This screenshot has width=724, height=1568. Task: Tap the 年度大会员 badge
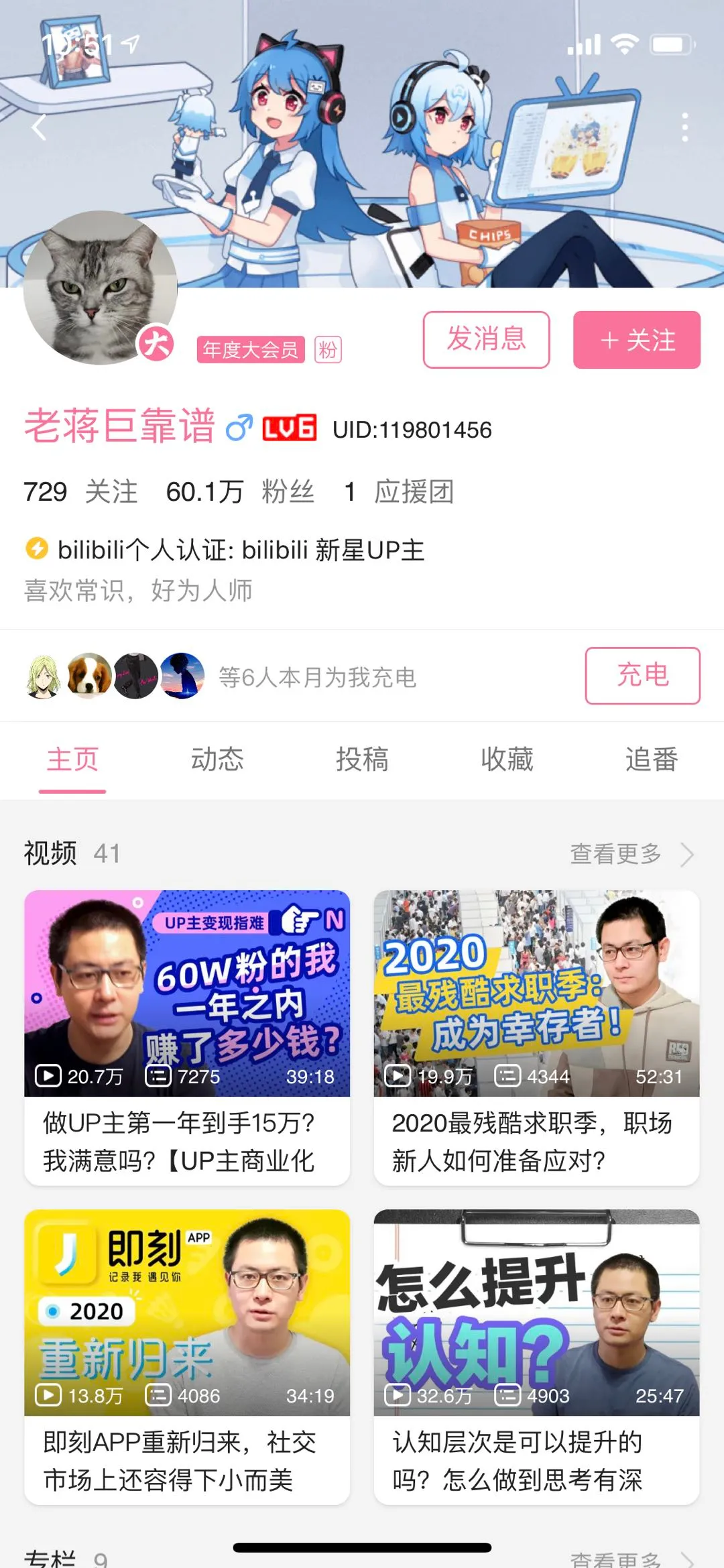tap(251, 349)
